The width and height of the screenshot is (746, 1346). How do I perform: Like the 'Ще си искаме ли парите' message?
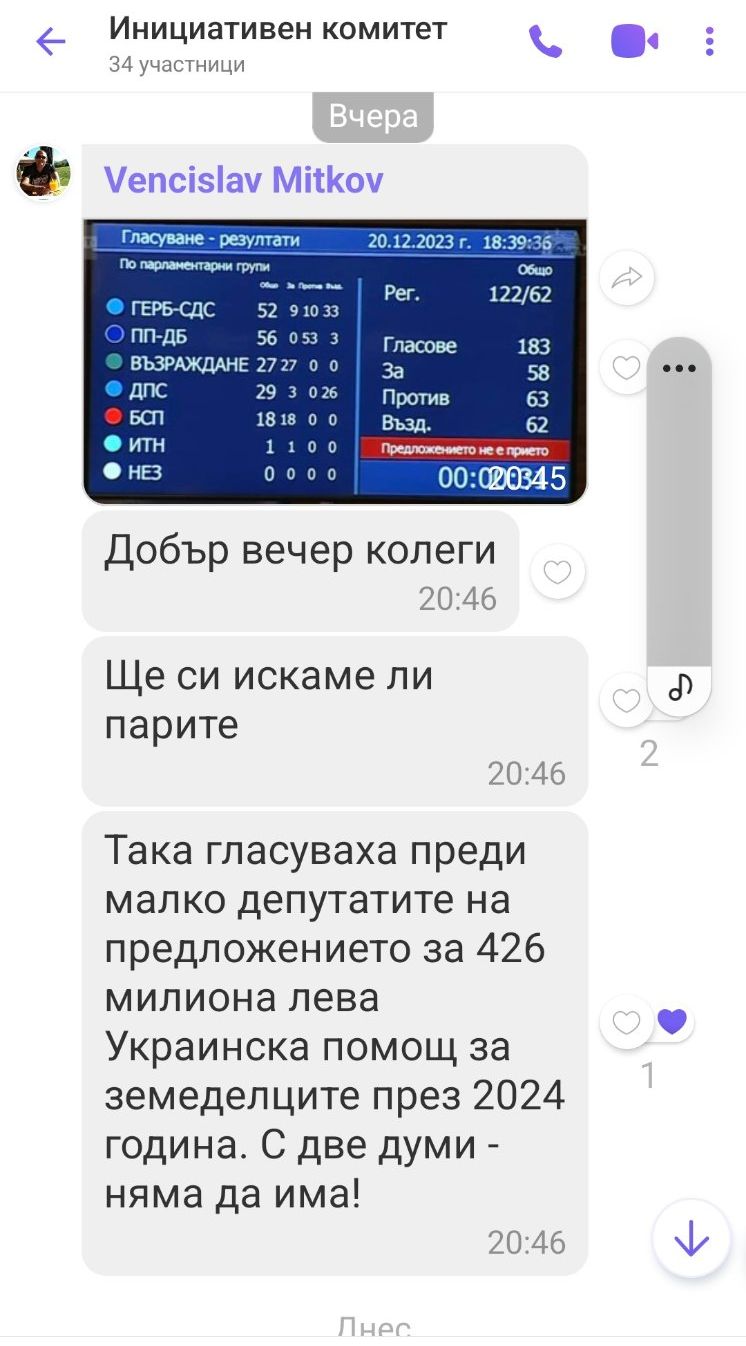626,701
